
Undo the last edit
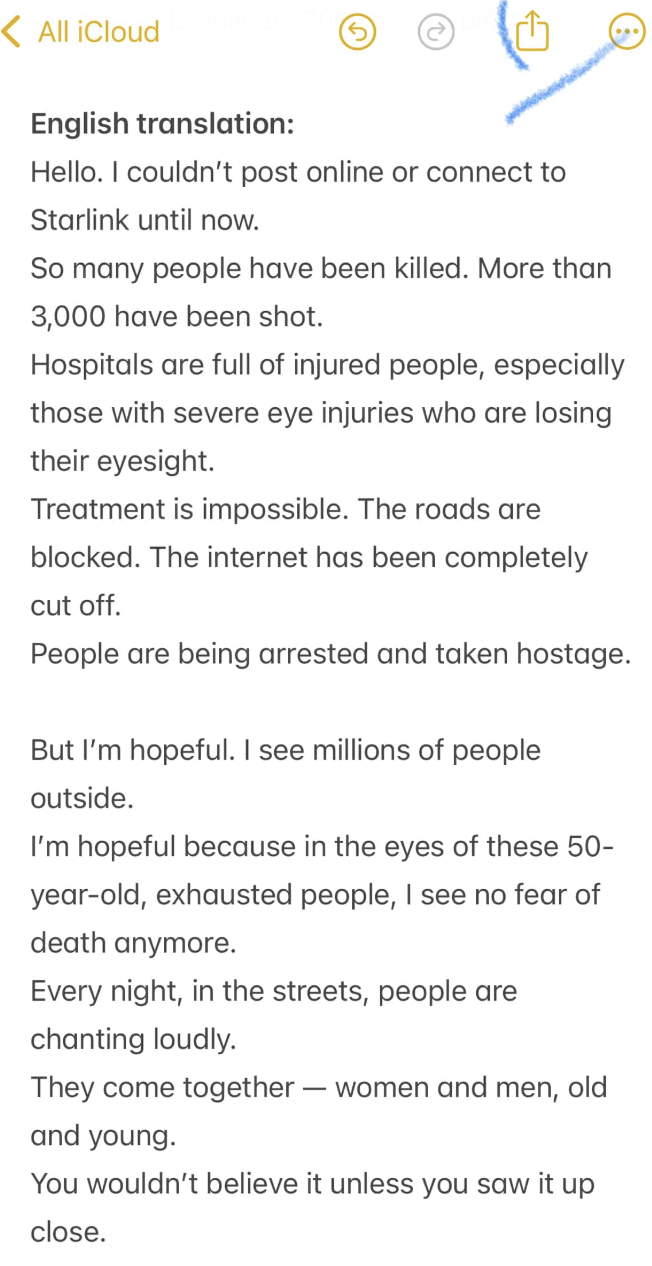point(357,33)
